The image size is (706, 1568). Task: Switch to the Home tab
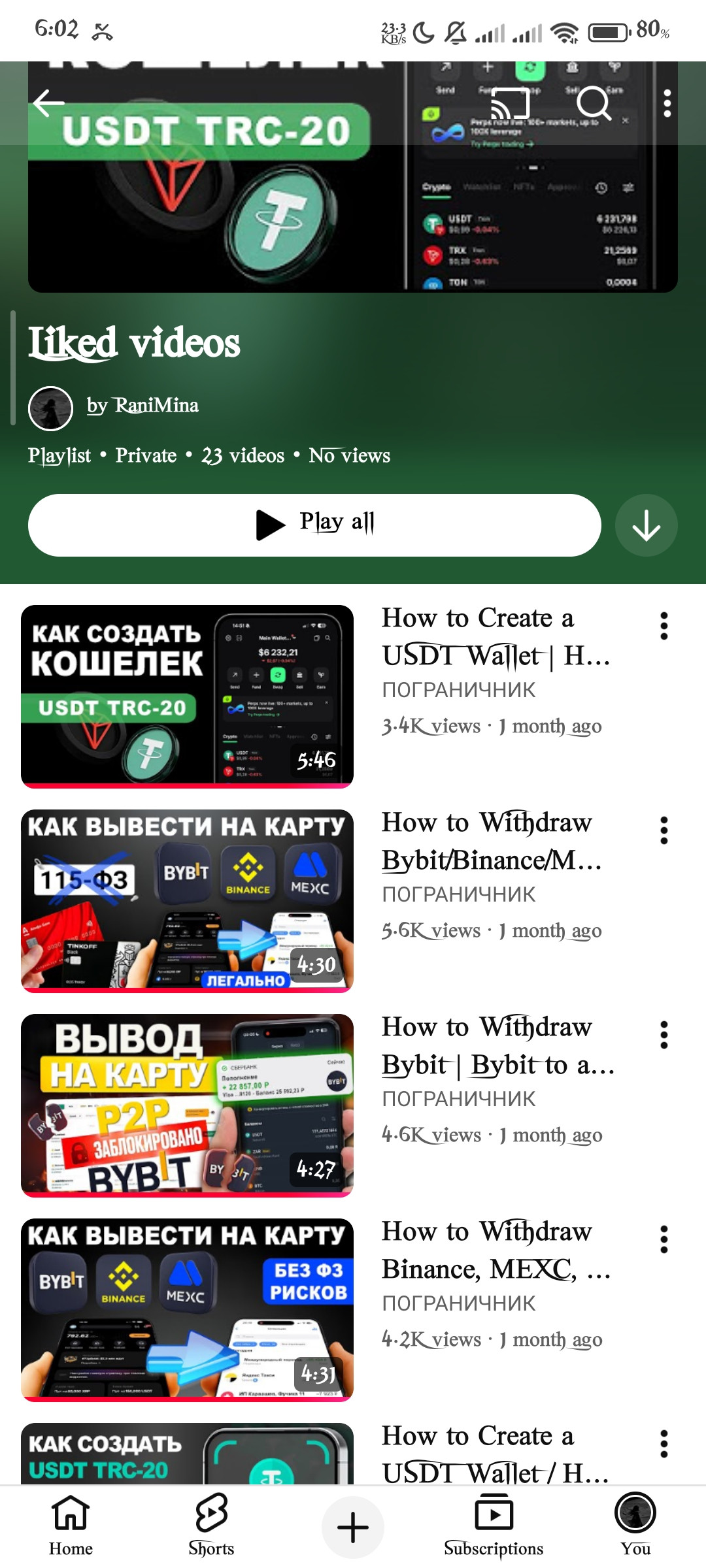tap(71, 1525)
